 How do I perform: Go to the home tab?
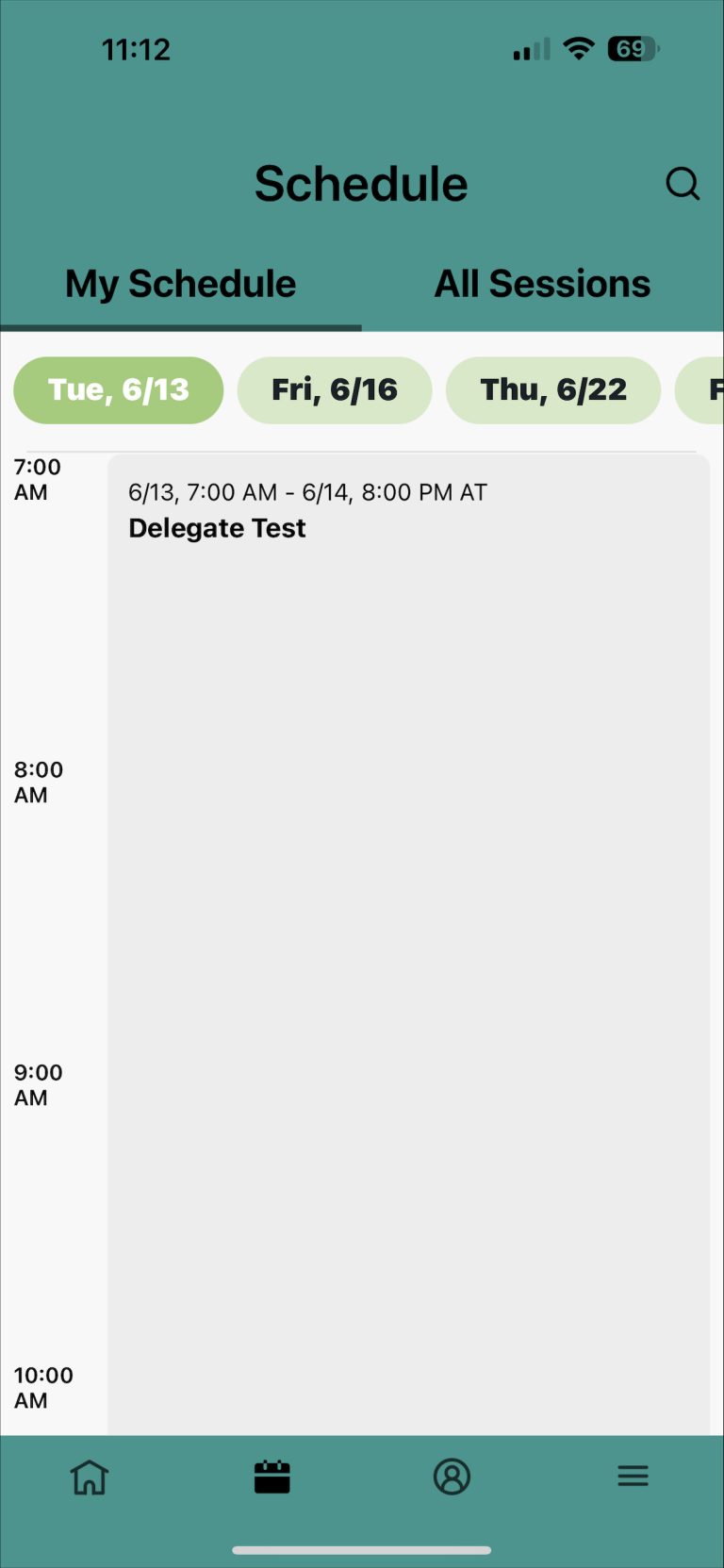(x=90, y=1477)
